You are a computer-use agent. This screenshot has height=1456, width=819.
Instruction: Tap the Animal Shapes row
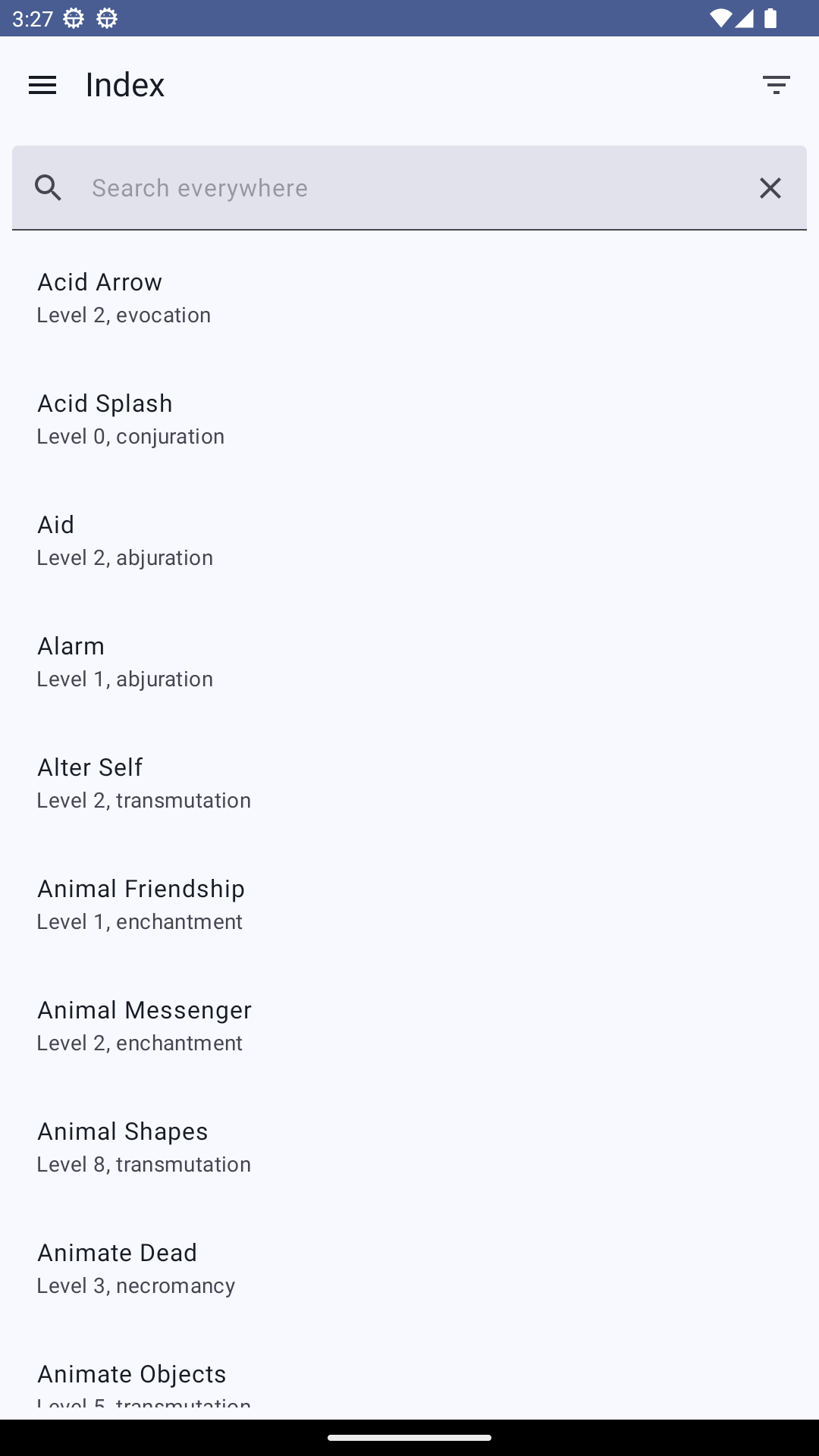[409, 1147]
